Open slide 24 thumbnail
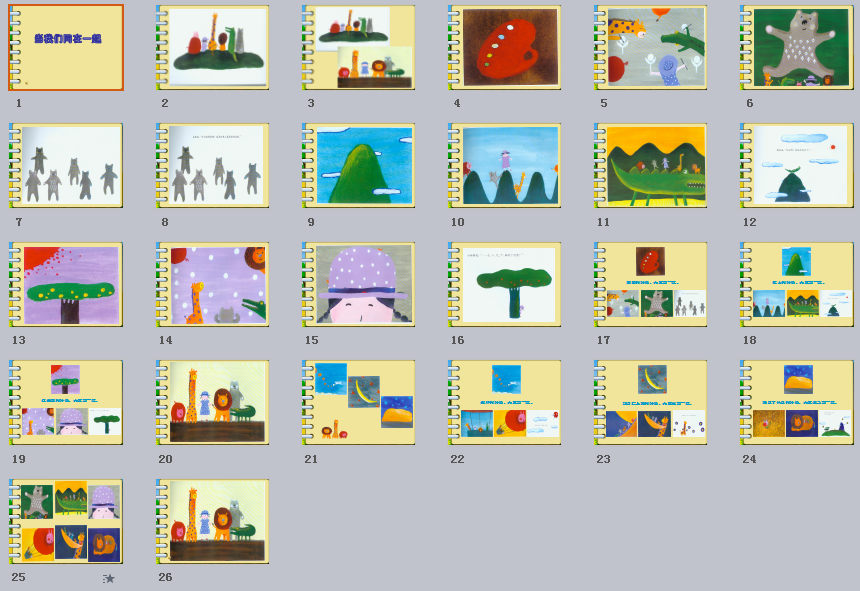Viewport: 860px width, 591px height. click(797, 402)
